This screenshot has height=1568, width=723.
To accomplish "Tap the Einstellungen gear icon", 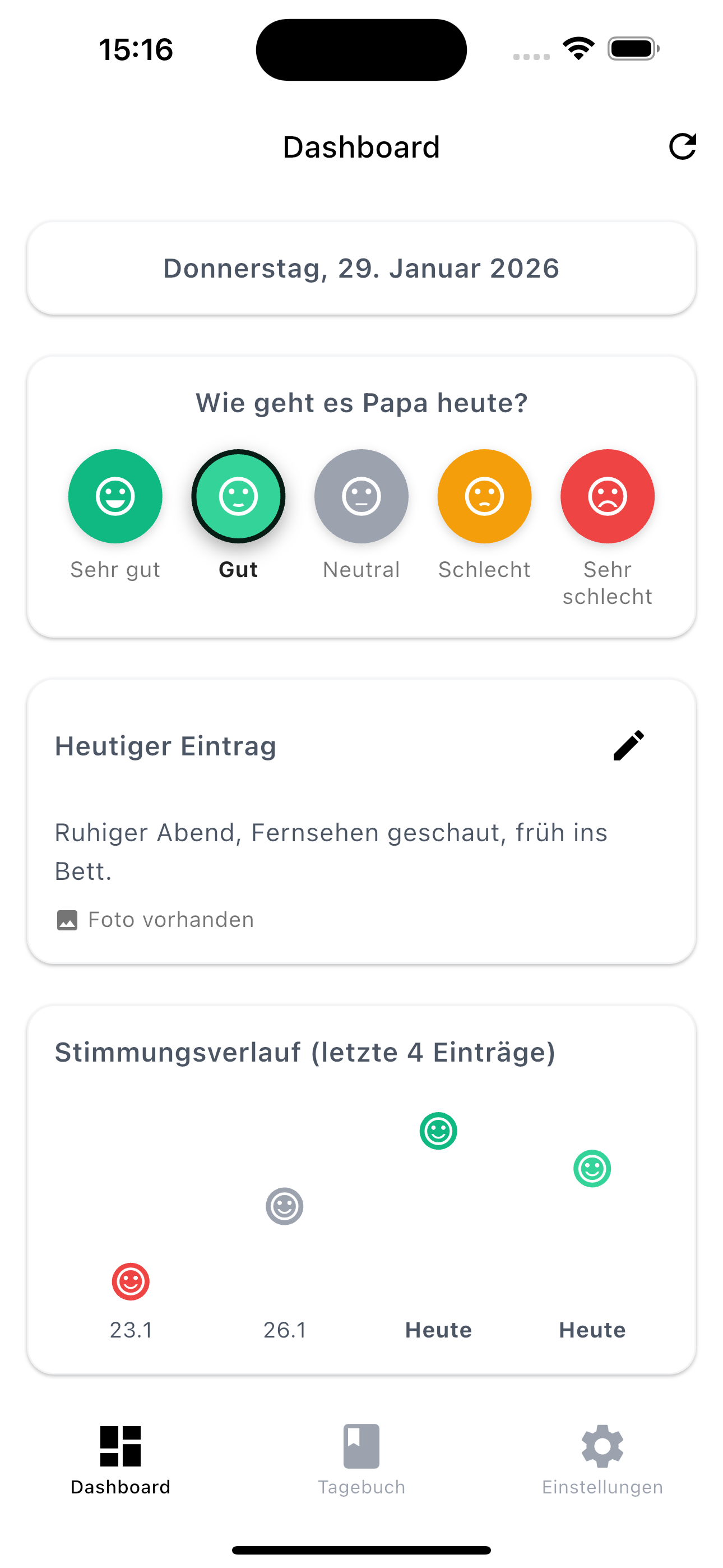I will [x=601, y=1445].
